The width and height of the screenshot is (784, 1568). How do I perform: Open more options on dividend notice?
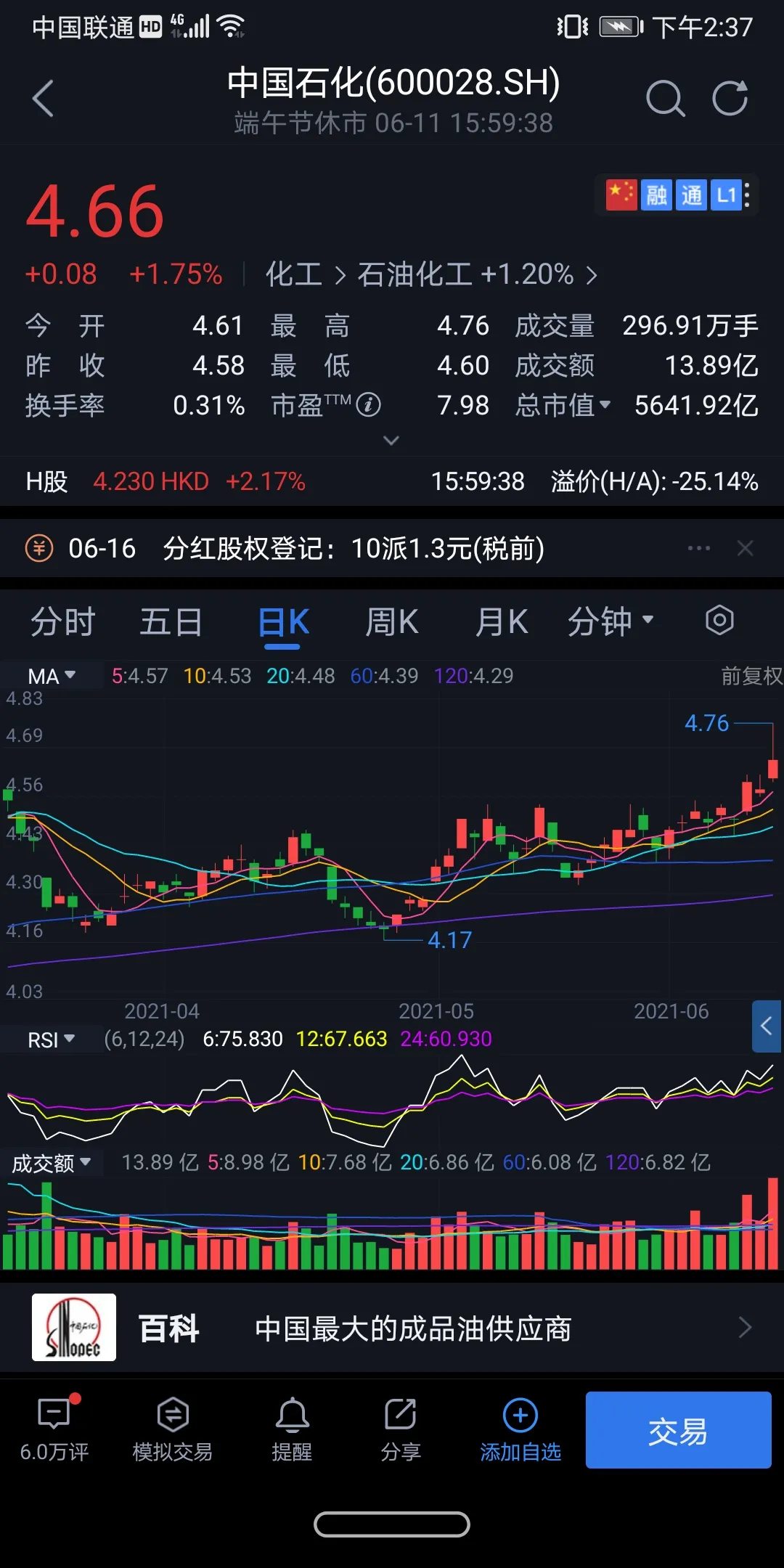click(699, 548)
